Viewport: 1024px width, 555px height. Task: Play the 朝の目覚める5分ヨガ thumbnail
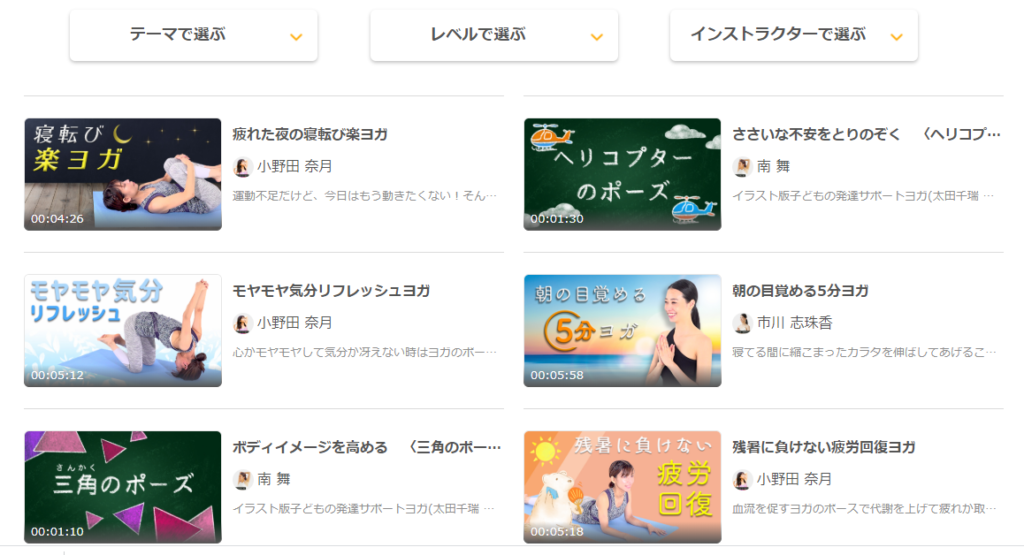click(x=622, y=330)
